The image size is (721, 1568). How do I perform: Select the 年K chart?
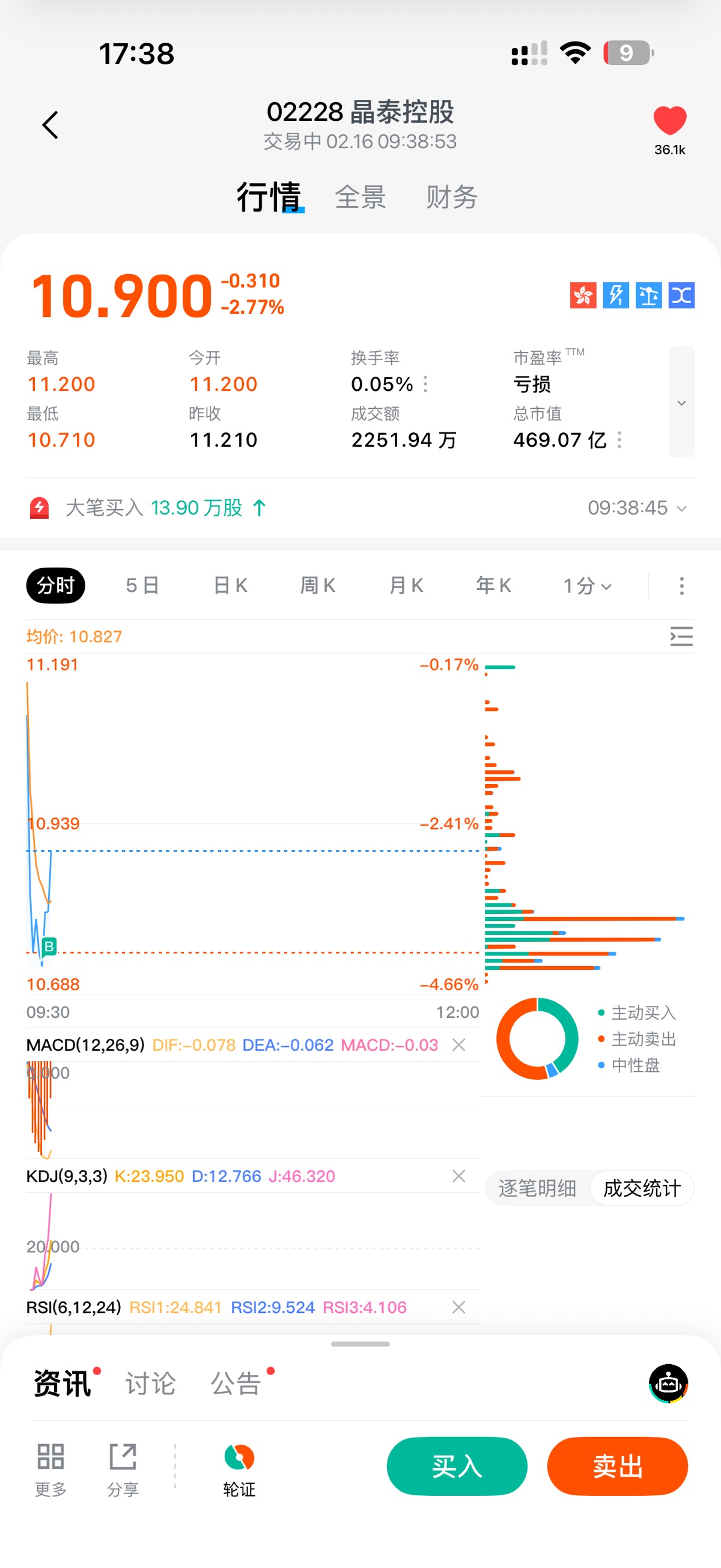[493, 586]
